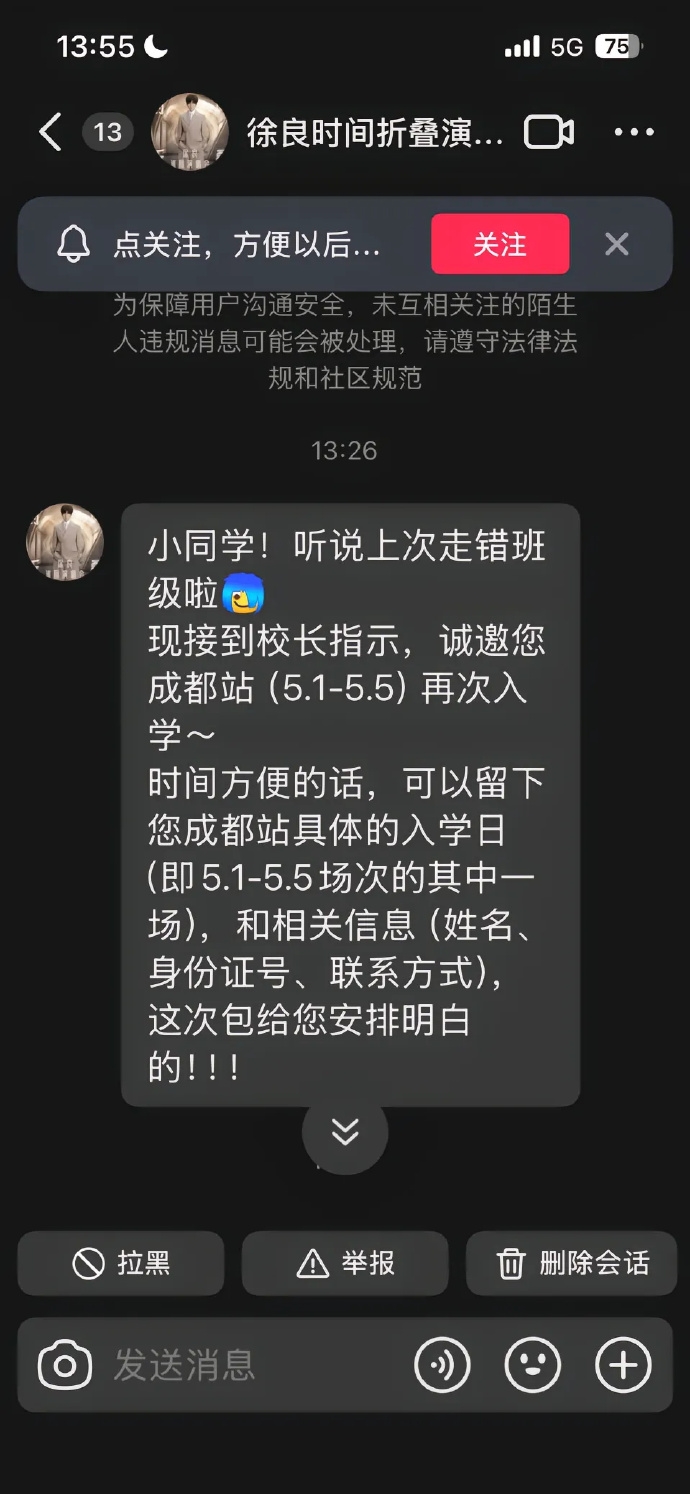
Task: Go back to the message list
Action: point(50,132)
